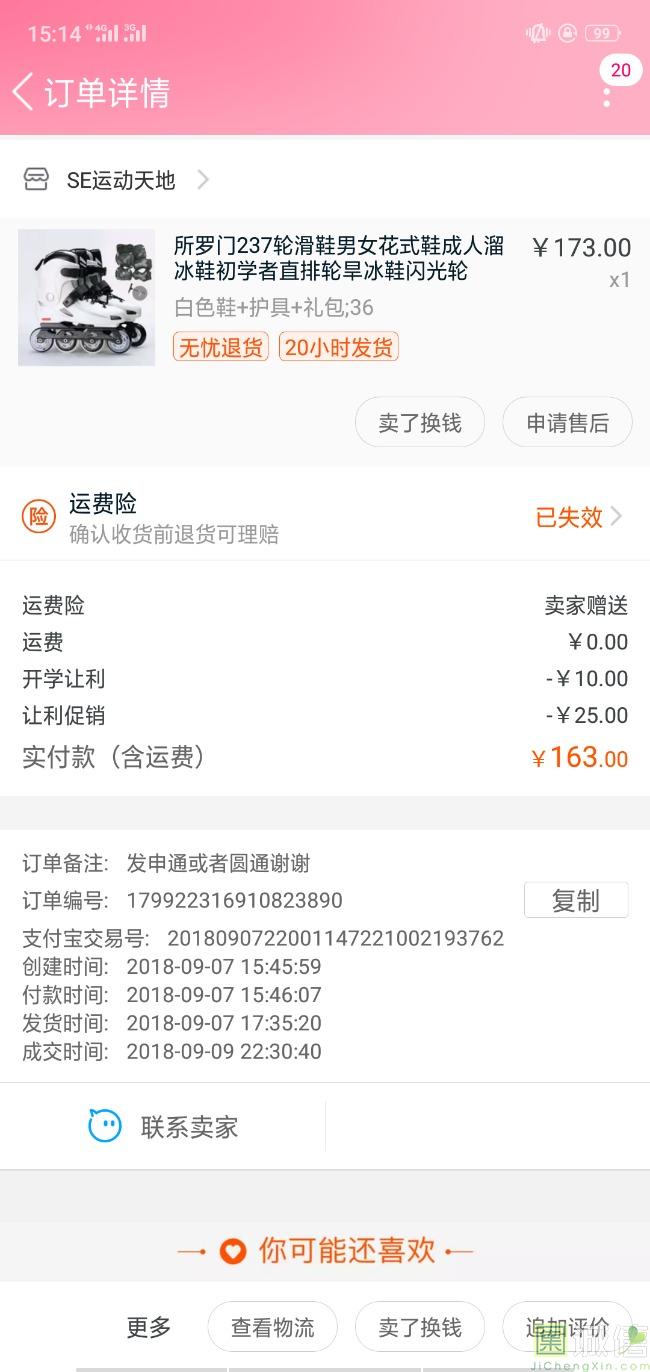
Task: Add a follow-up review via 追加评价
Action: tap(566, 1328)
